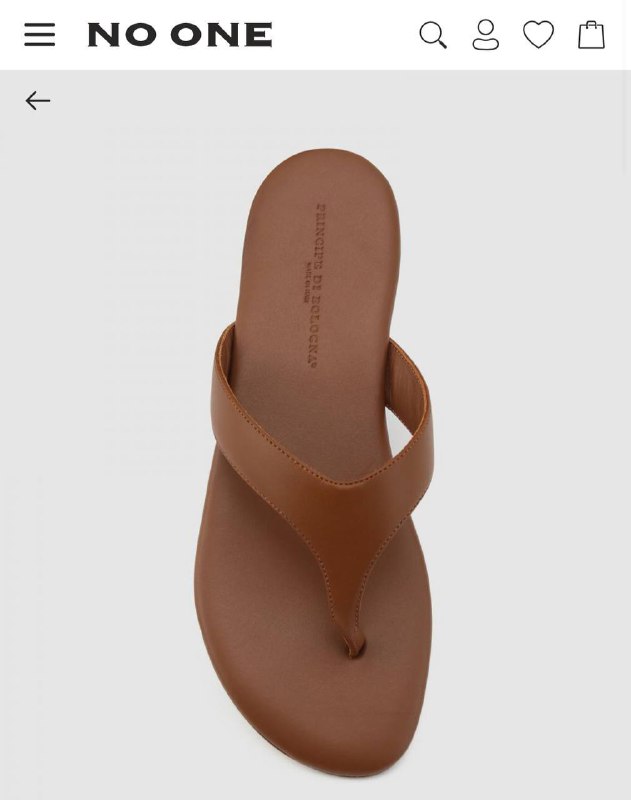Image resolution: width=631 pixels, height=800 pixels.
Task: Open the user account icon
Action: [x=486, y=35]
